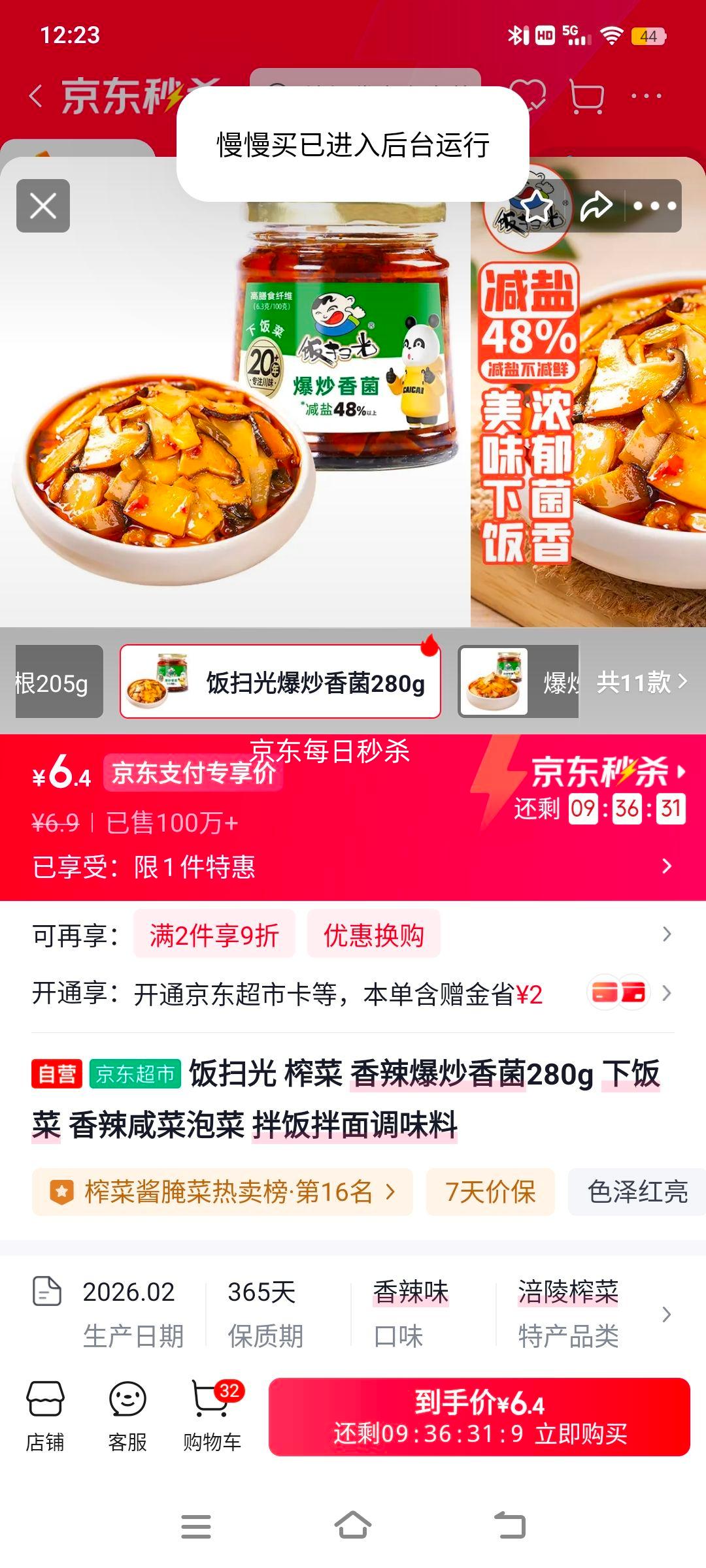
Task: Switch to the 根205g variant tab
Action: click(x=56, y=682)
